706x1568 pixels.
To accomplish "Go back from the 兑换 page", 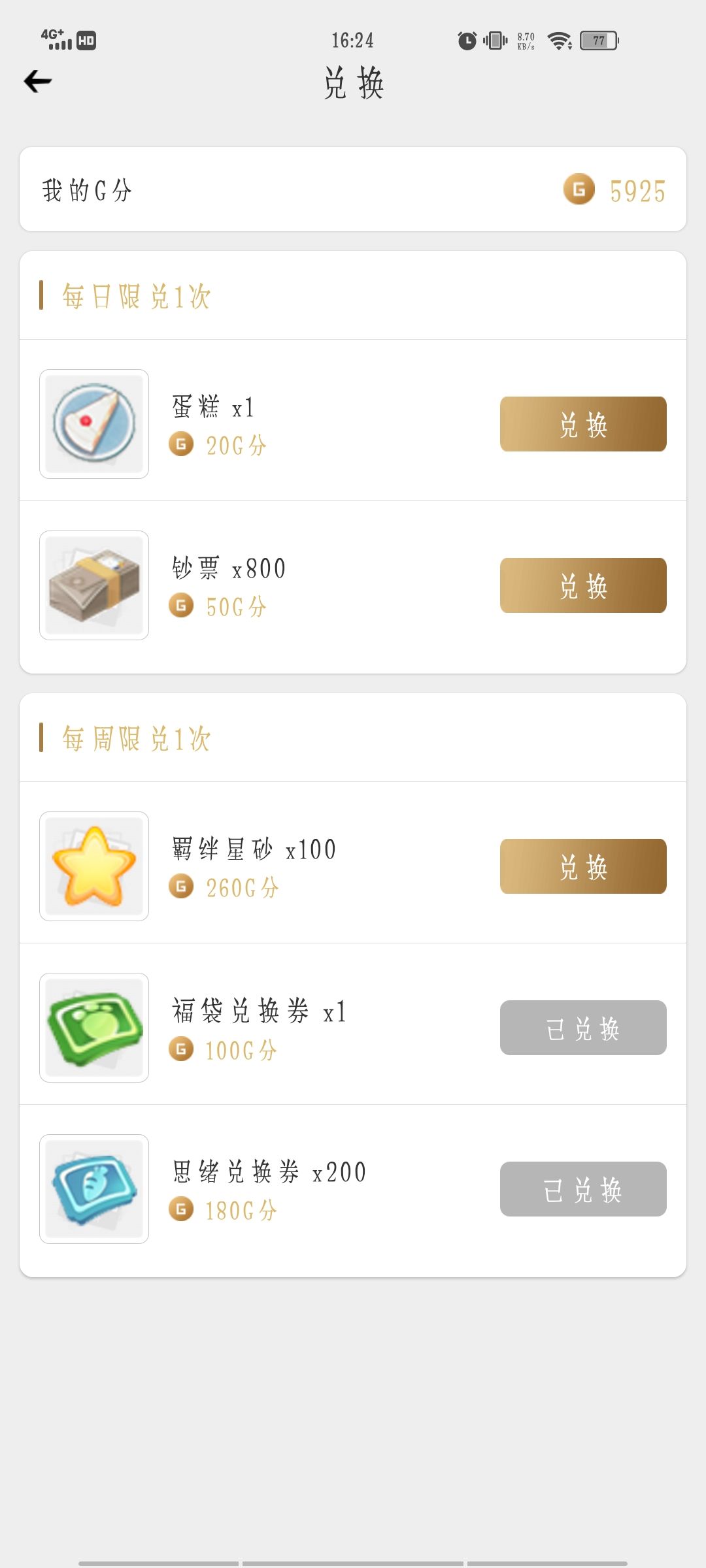I will pyautogui.click(x=38, y=82).
